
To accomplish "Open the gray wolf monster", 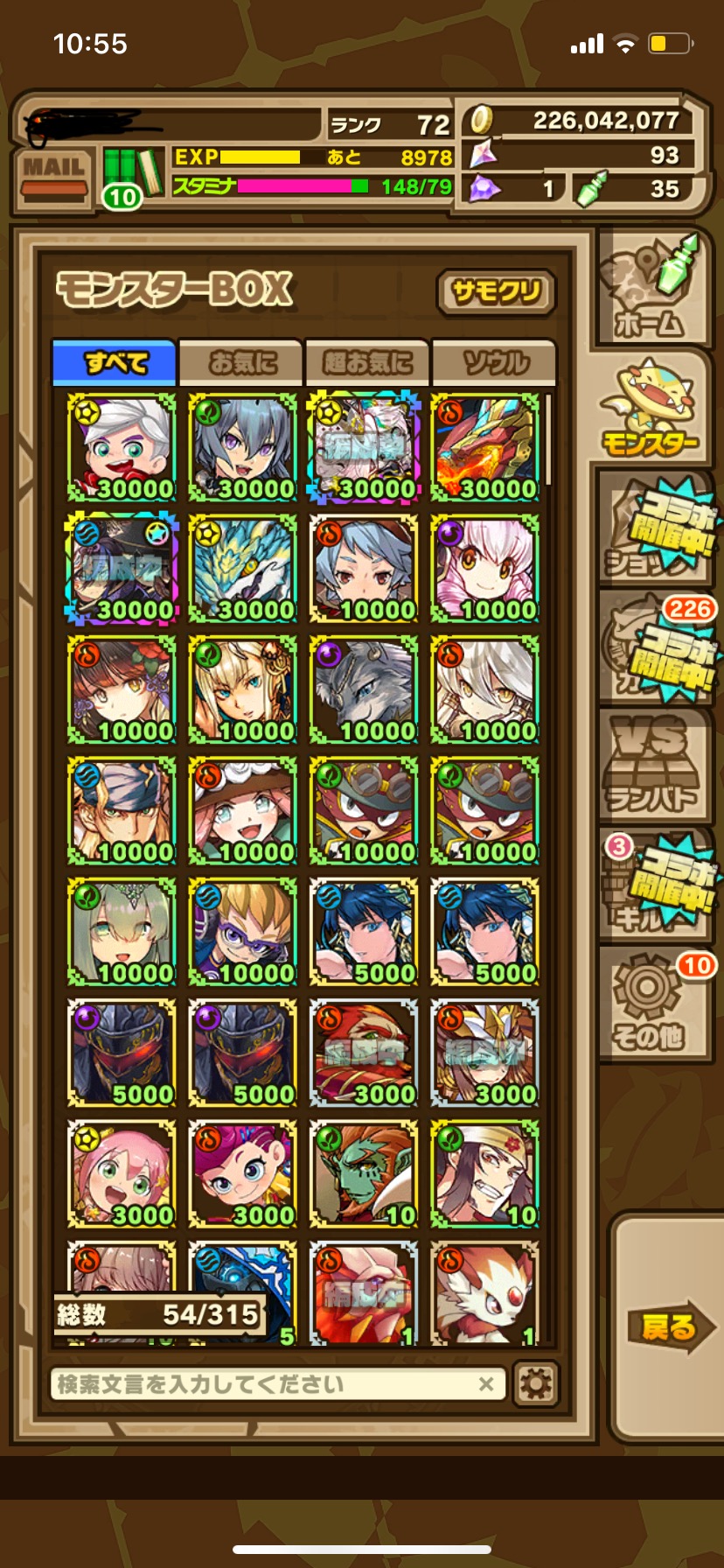I will point(365,689).
